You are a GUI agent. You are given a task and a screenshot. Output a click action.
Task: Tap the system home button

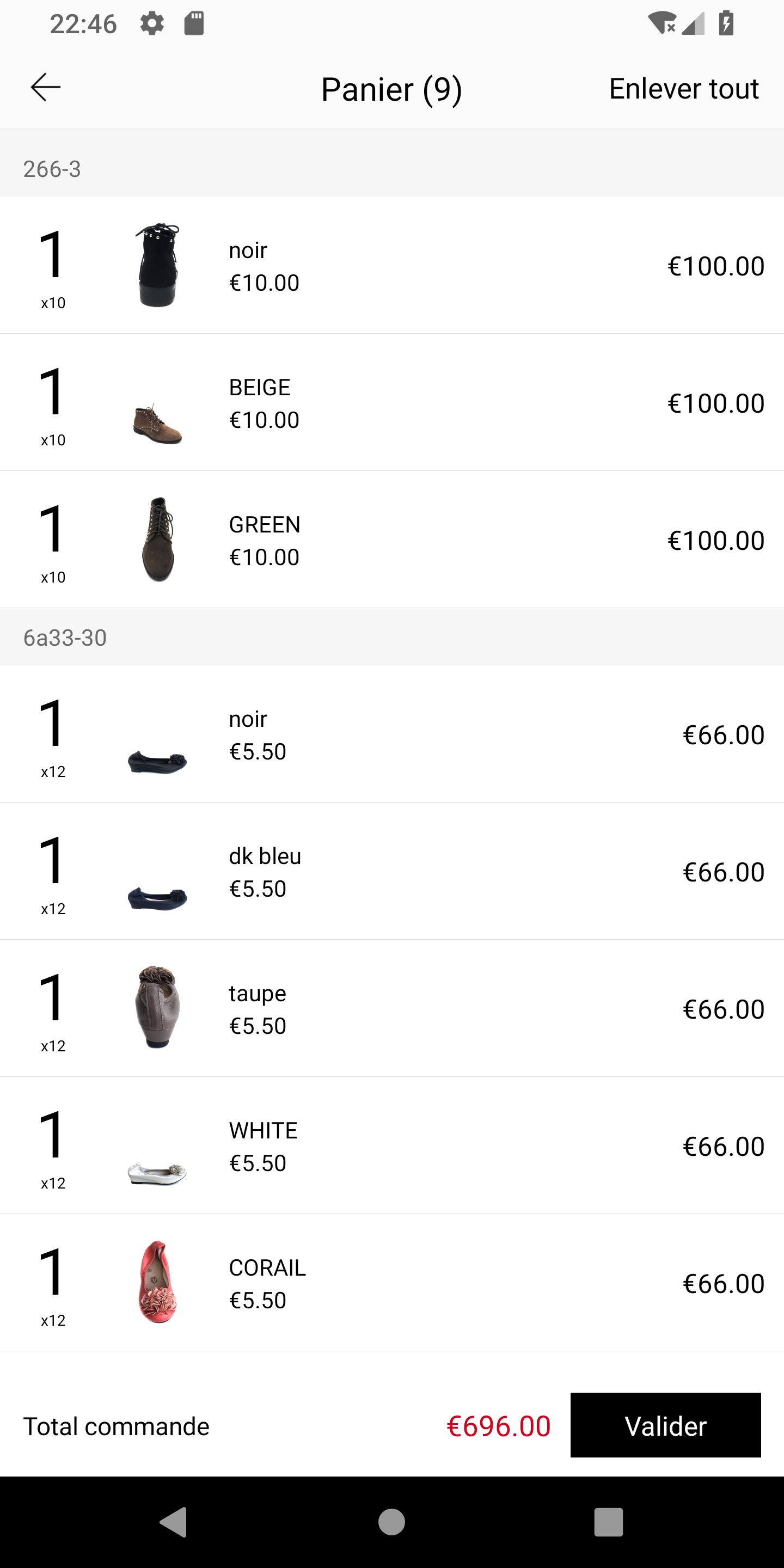point(391,1522)
